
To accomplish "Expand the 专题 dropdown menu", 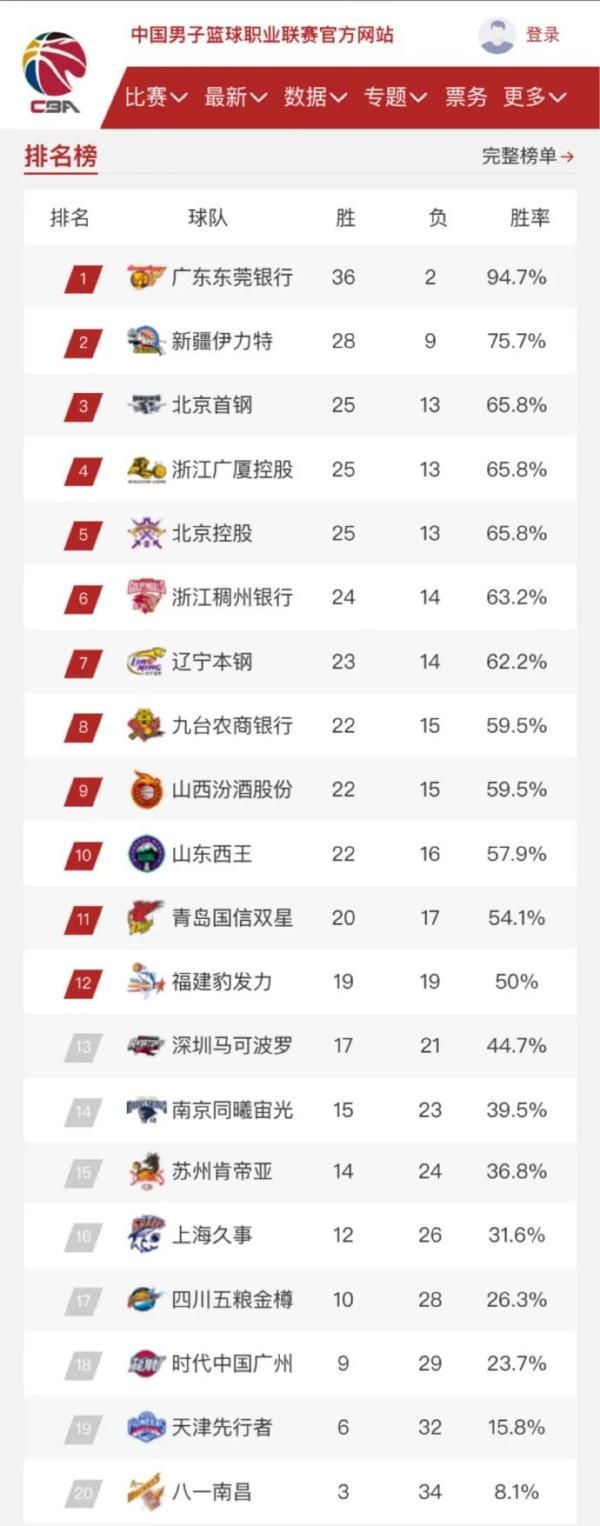I will [x=395, y=97].
